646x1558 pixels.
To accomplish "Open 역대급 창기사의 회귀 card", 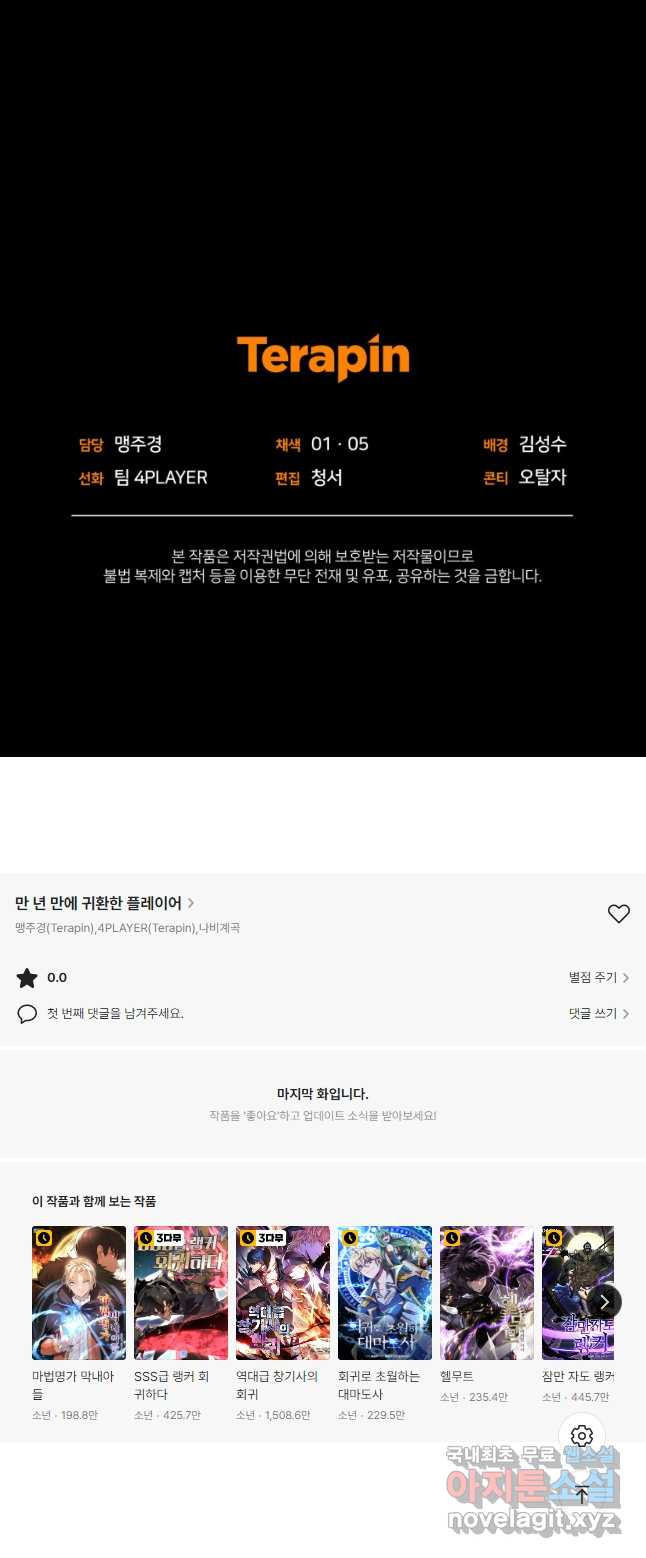I will point(283,1293).
